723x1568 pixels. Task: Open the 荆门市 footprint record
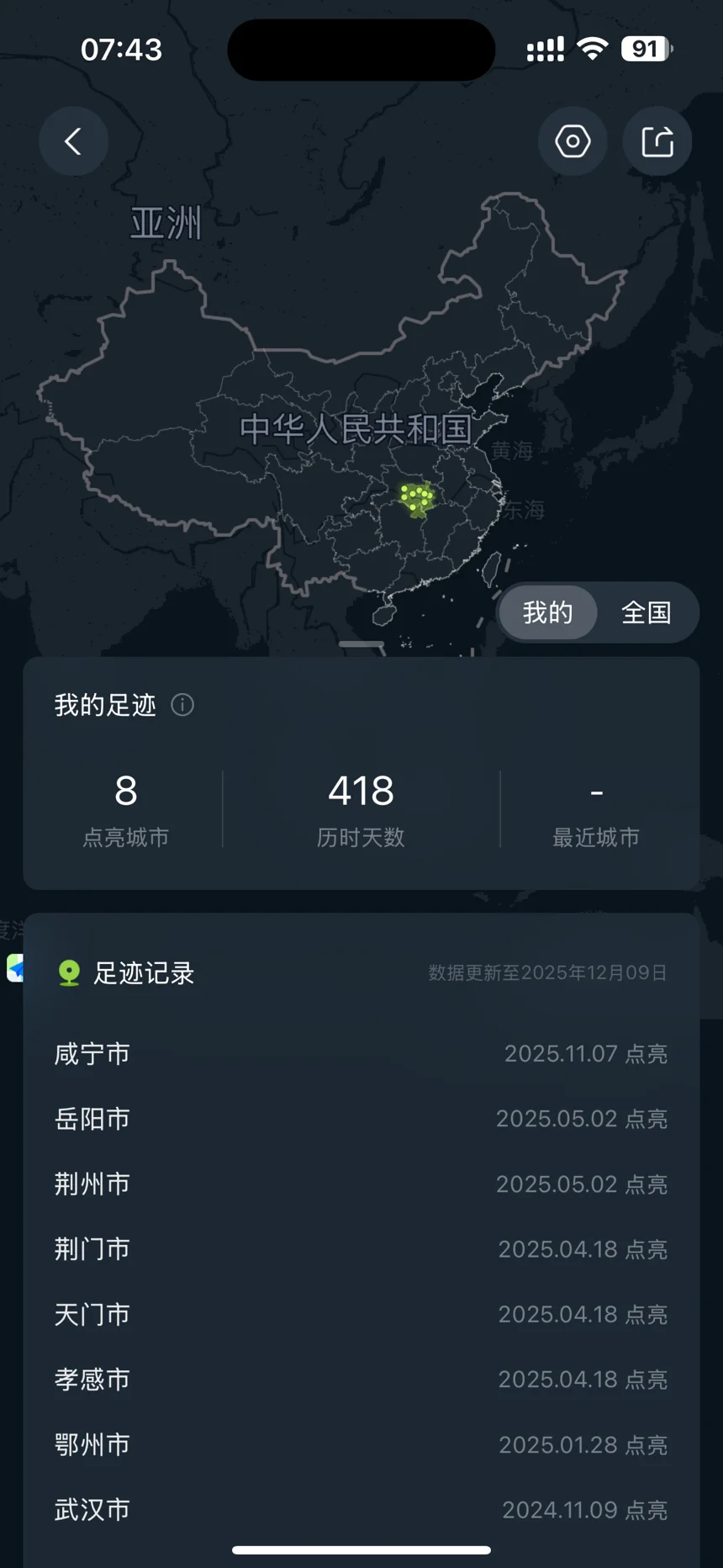click(x=361, y=1249)
